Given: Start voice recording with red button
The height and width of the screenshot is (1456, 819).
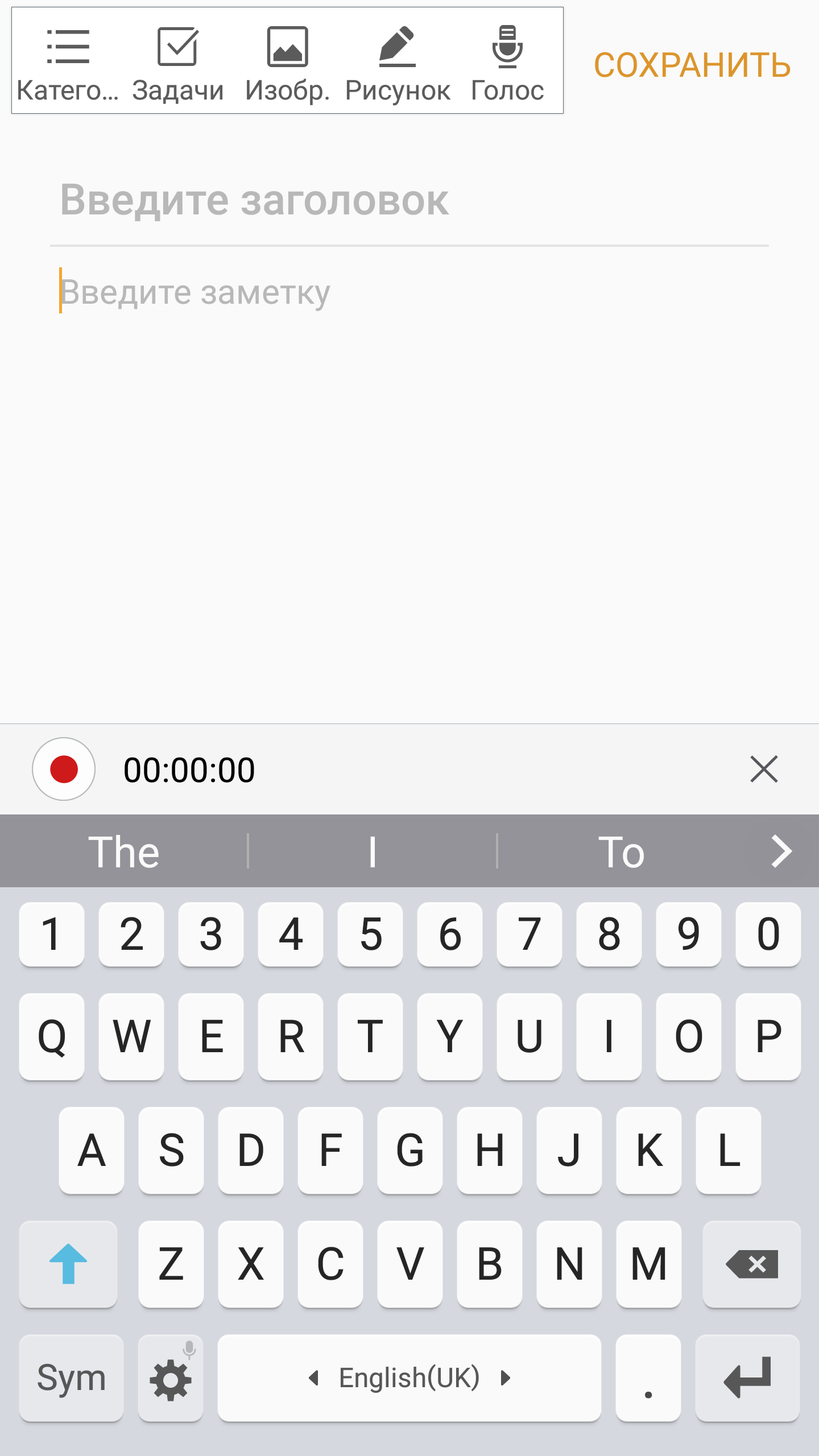Looking at the screenshot, I should coord(64,769).
